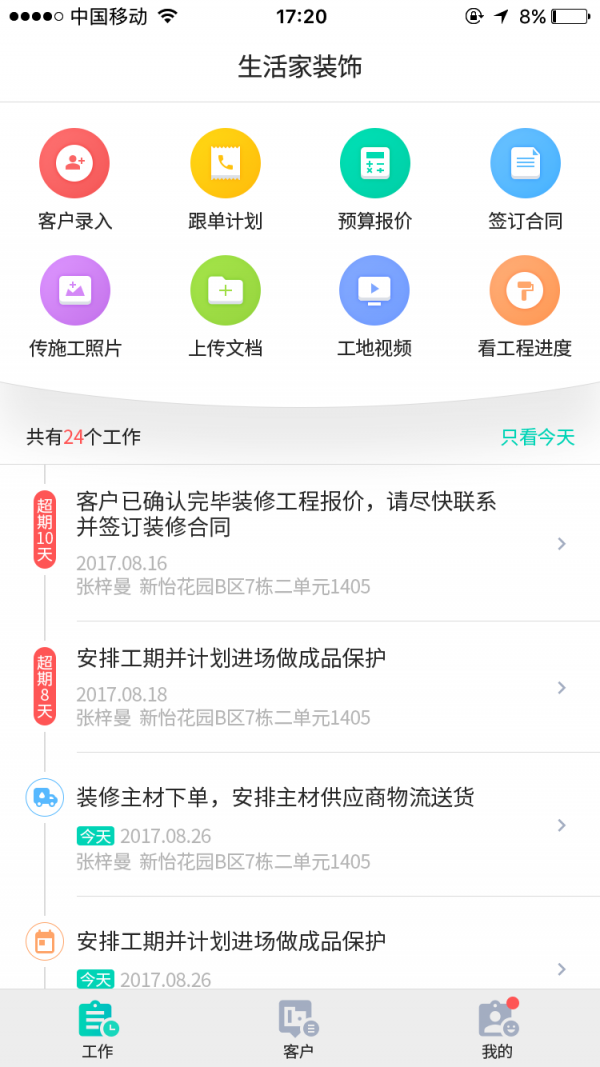Switch to the 我的 tab
This screenshot has width=600, height=1067.
tap(497, 1028)
